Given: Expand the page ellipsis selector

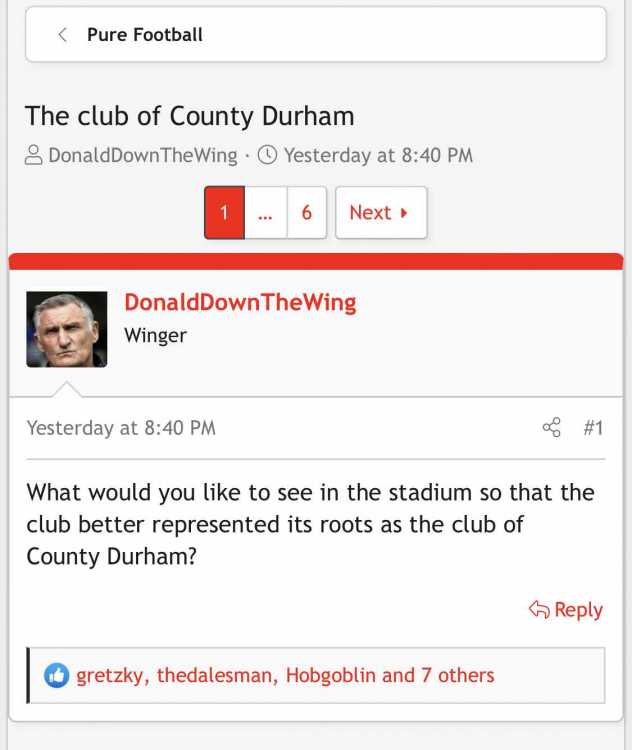Looking at the screenshot, I should point(265,212).
